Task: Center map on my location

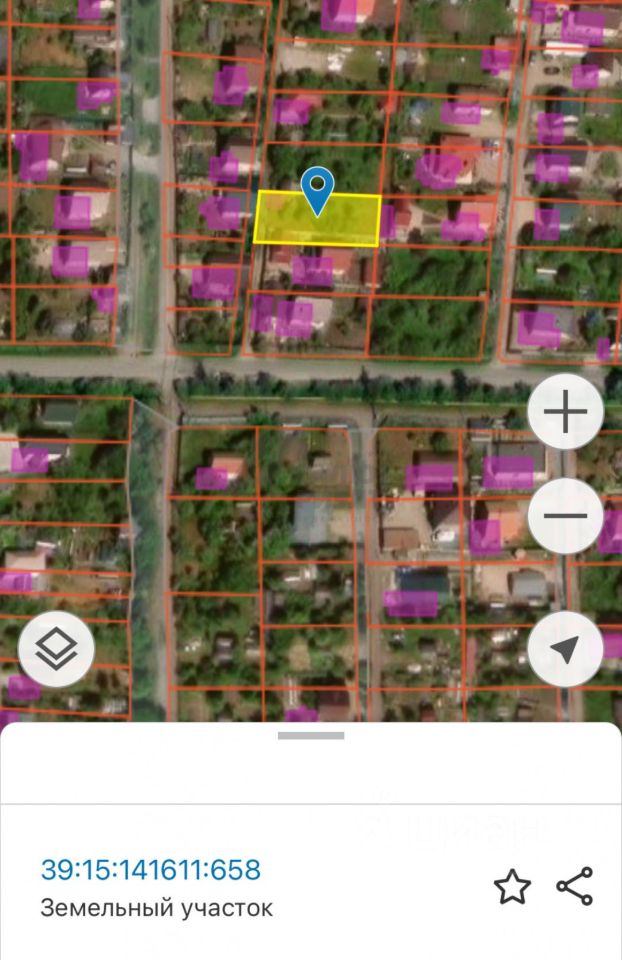Action: tap(565, 649)
